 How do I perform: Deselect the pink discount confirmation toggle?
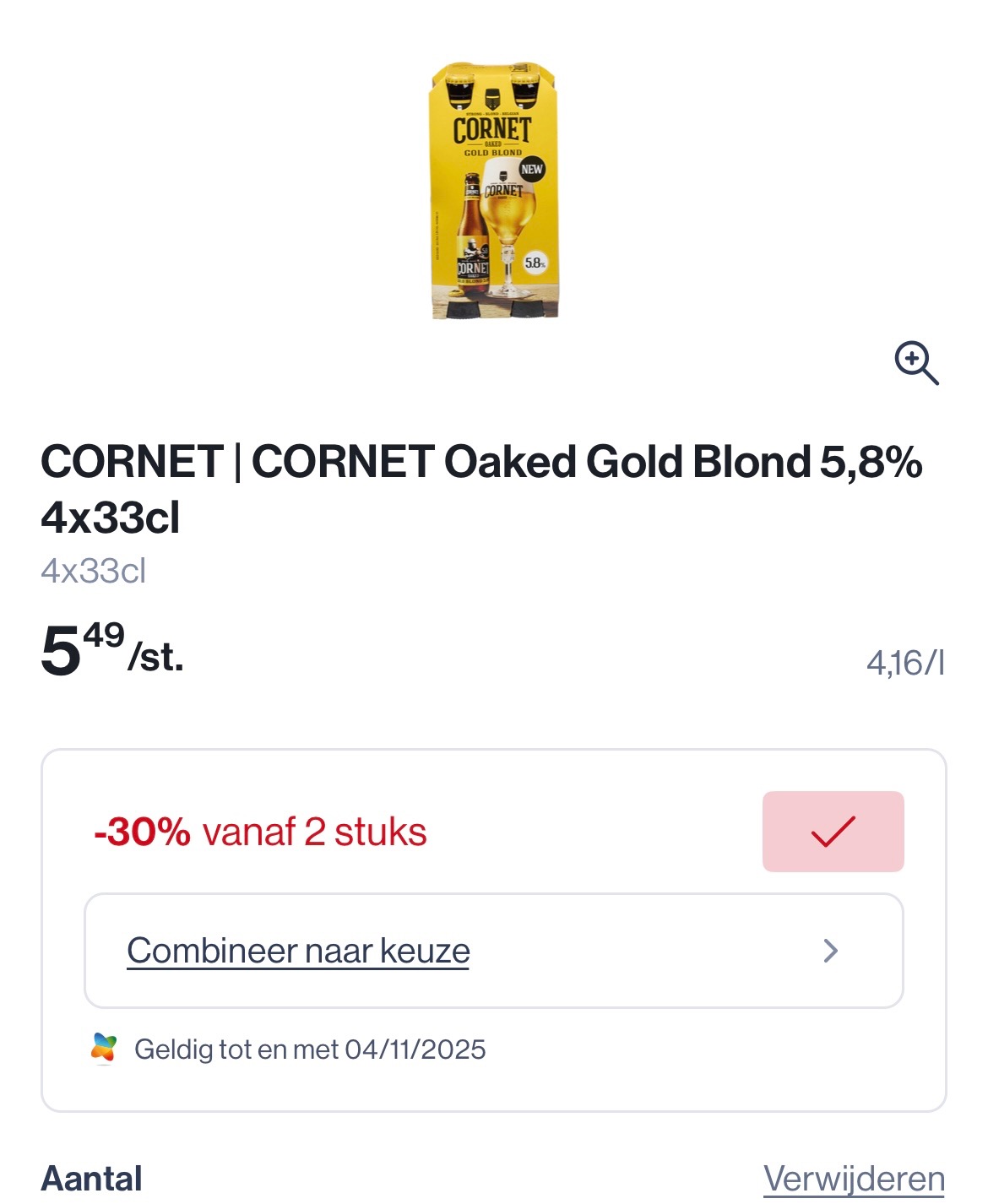pyautogui.click(x=833, y=831)
